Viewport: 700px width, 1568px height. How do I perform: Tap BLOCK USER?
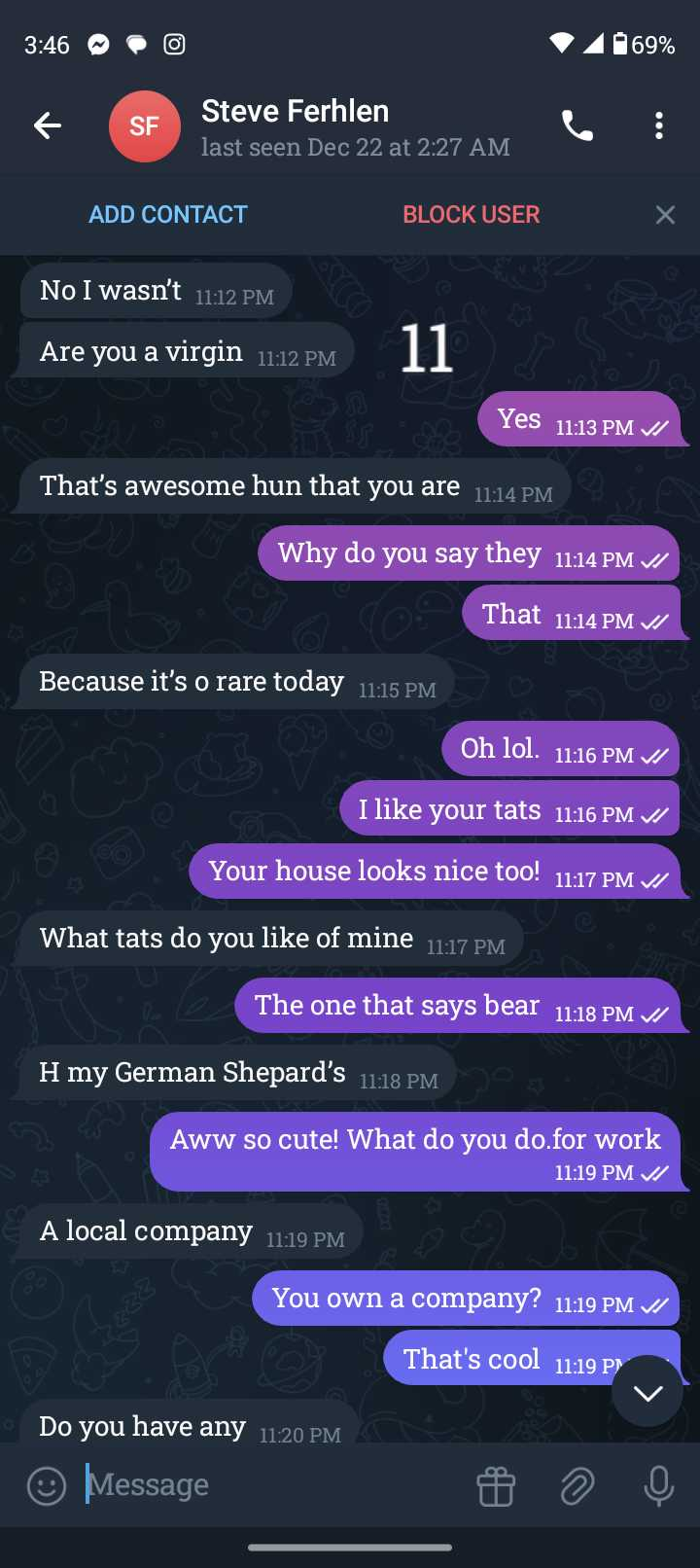[x=472, y=214]
